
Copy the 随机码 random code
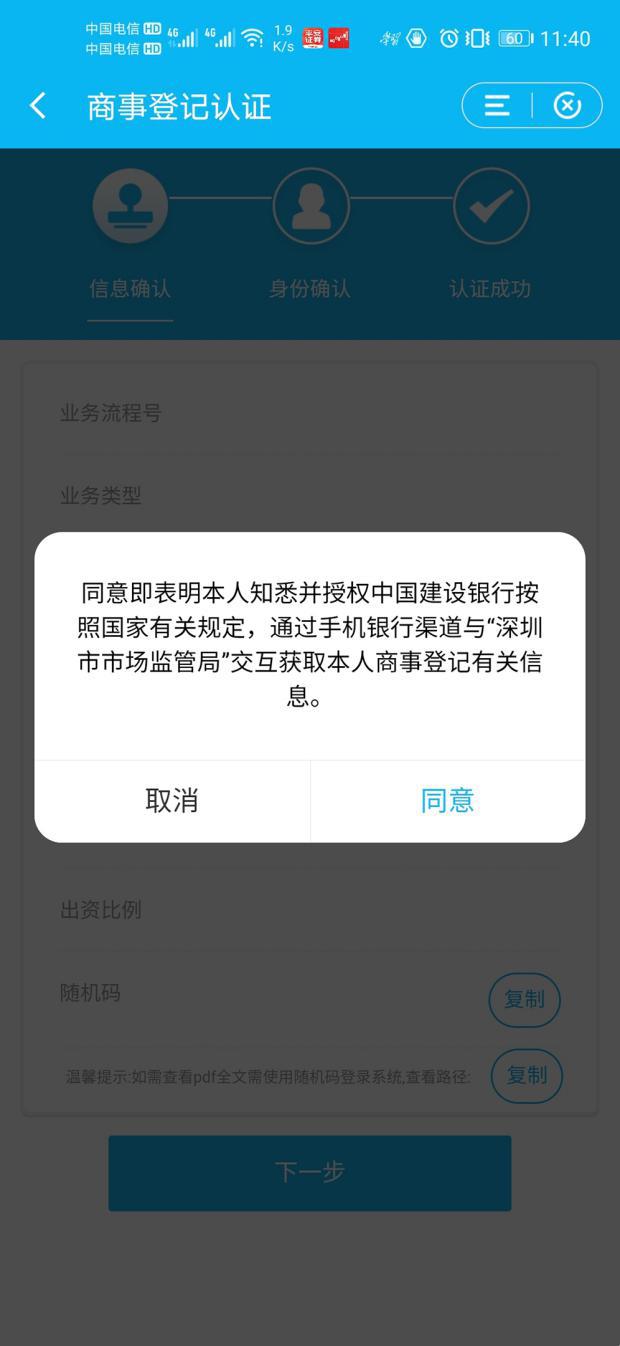point(524,999)
